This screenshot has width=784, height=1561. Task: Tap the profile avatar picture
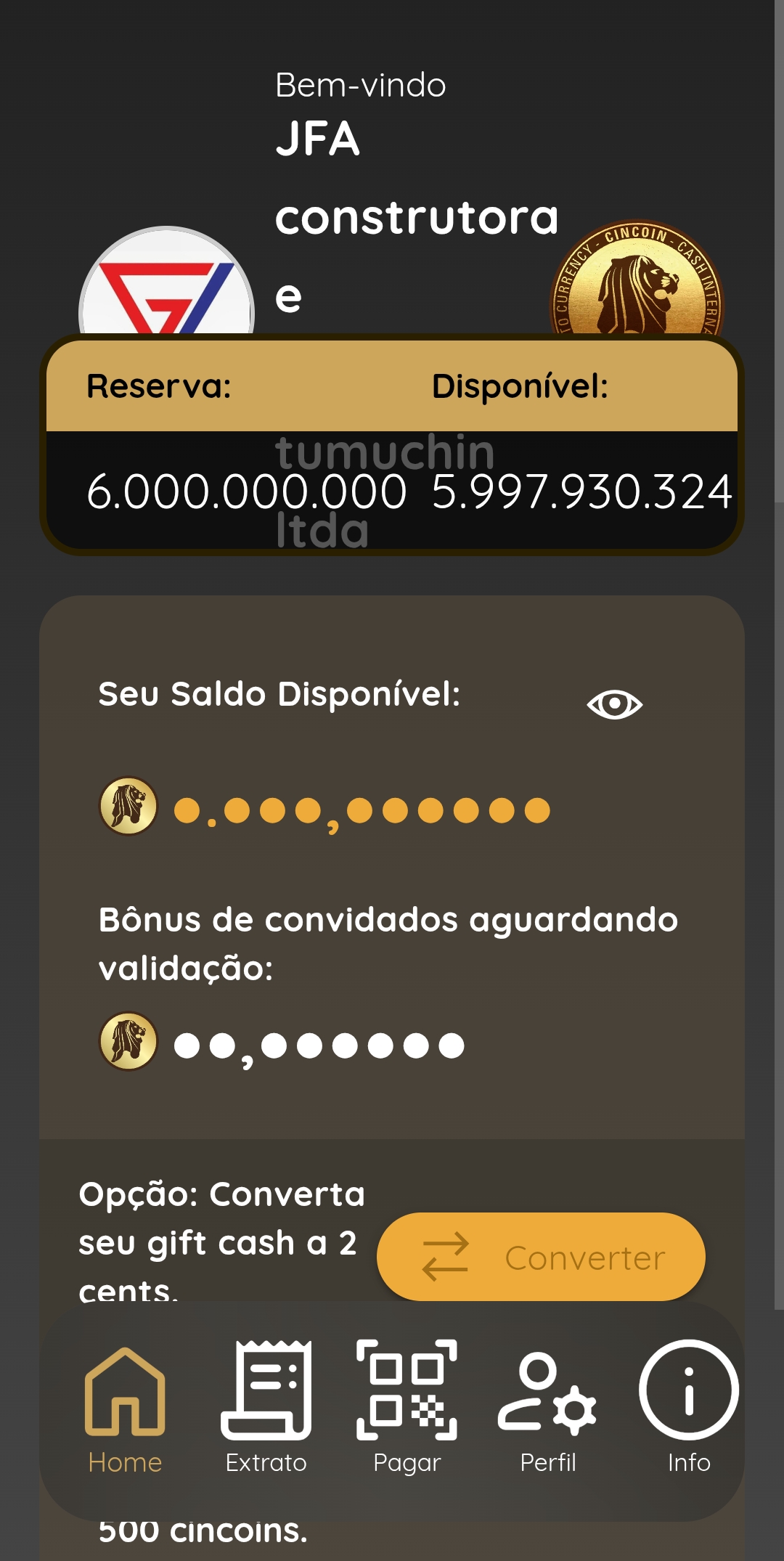pos(167,287)
